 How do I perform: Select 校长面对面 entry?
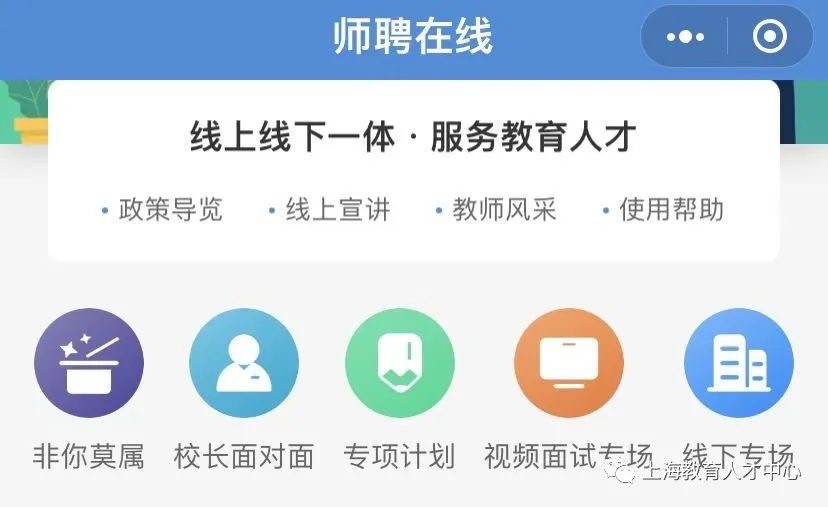tap(244, 363)
